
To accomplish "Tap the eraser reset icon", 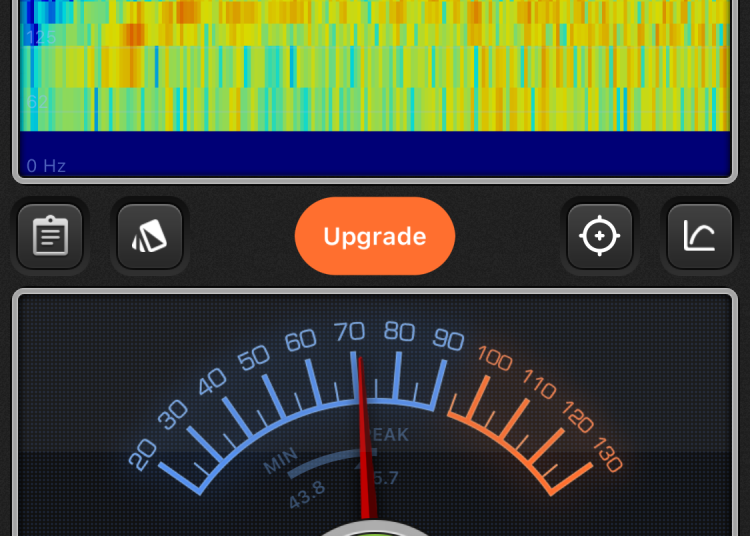I will point(150,236).
